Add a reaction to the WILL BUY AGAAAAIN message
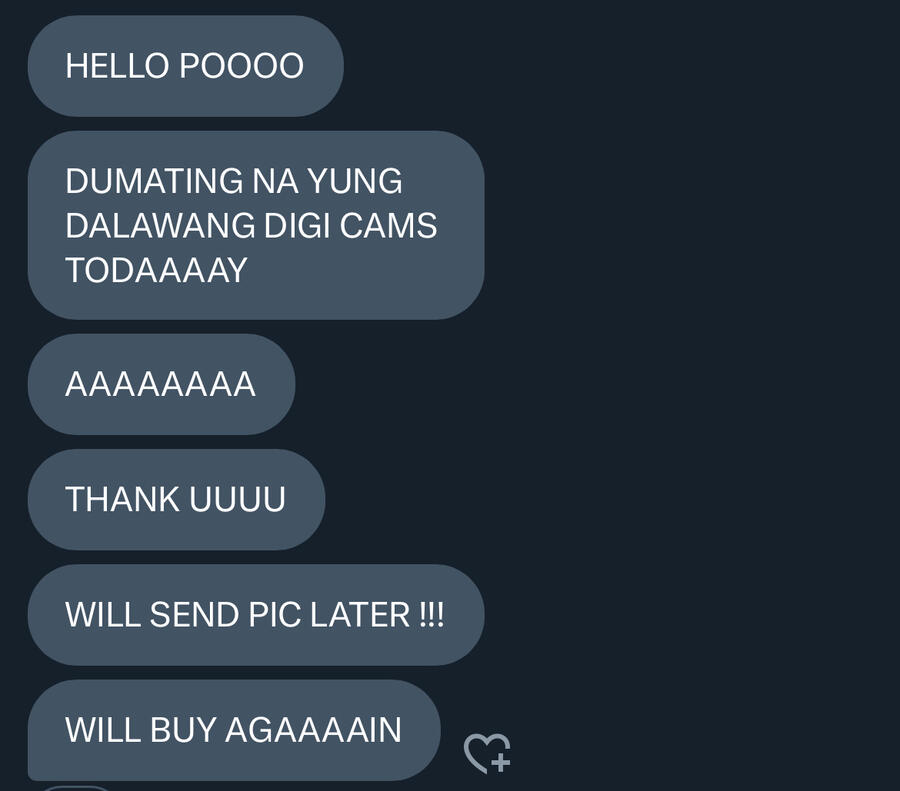Image resolution: width=900 pixels, height=791 pixels. point(487,752)
